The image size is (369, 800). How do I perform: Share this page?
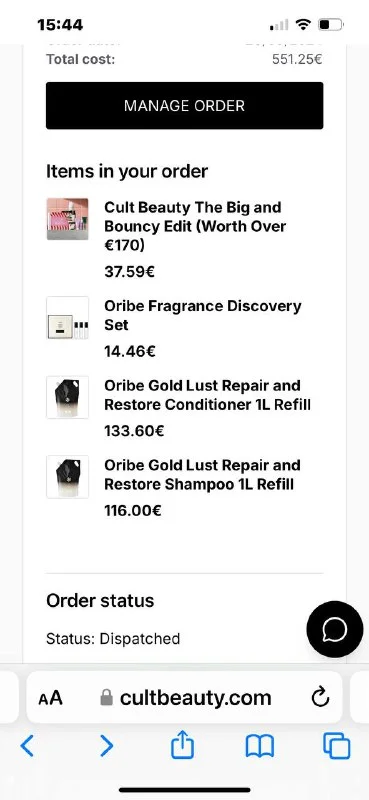click(182, 745)
